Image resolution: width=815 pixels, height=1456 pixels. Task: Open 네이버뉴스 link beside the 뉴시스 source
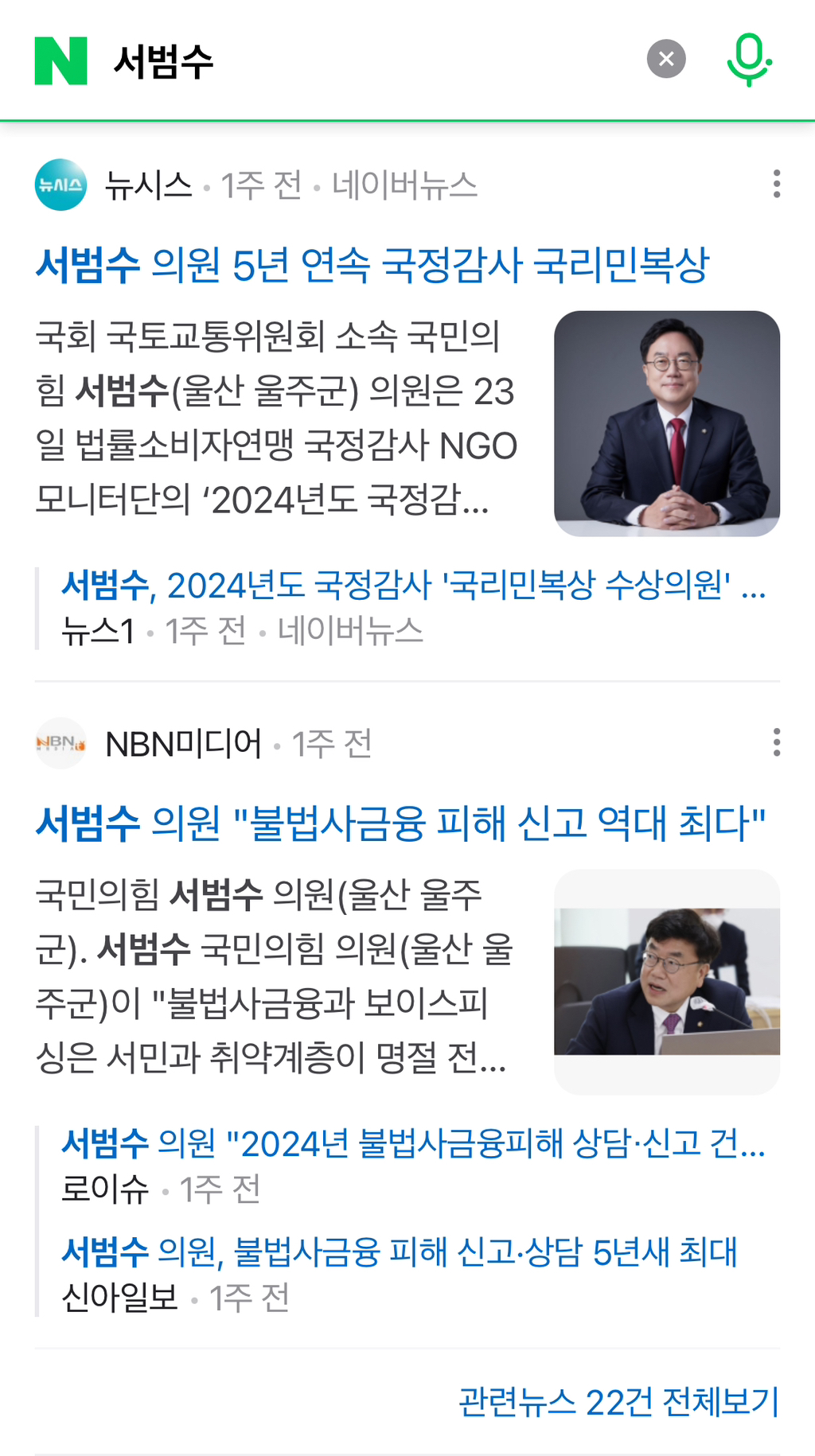[404, 185]
